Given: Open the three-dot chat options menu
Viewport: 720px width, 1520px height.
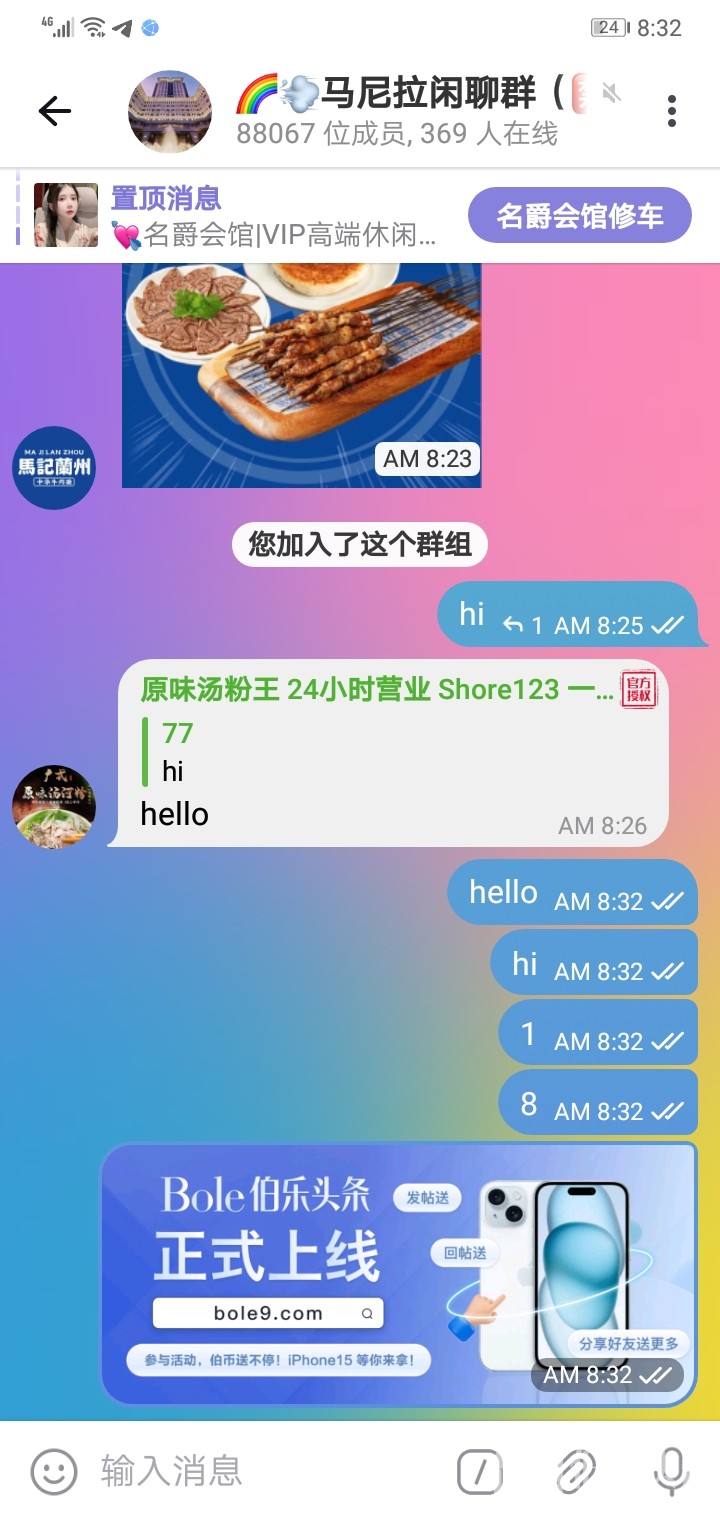Looking at the screenshot, I should [670, 111].
